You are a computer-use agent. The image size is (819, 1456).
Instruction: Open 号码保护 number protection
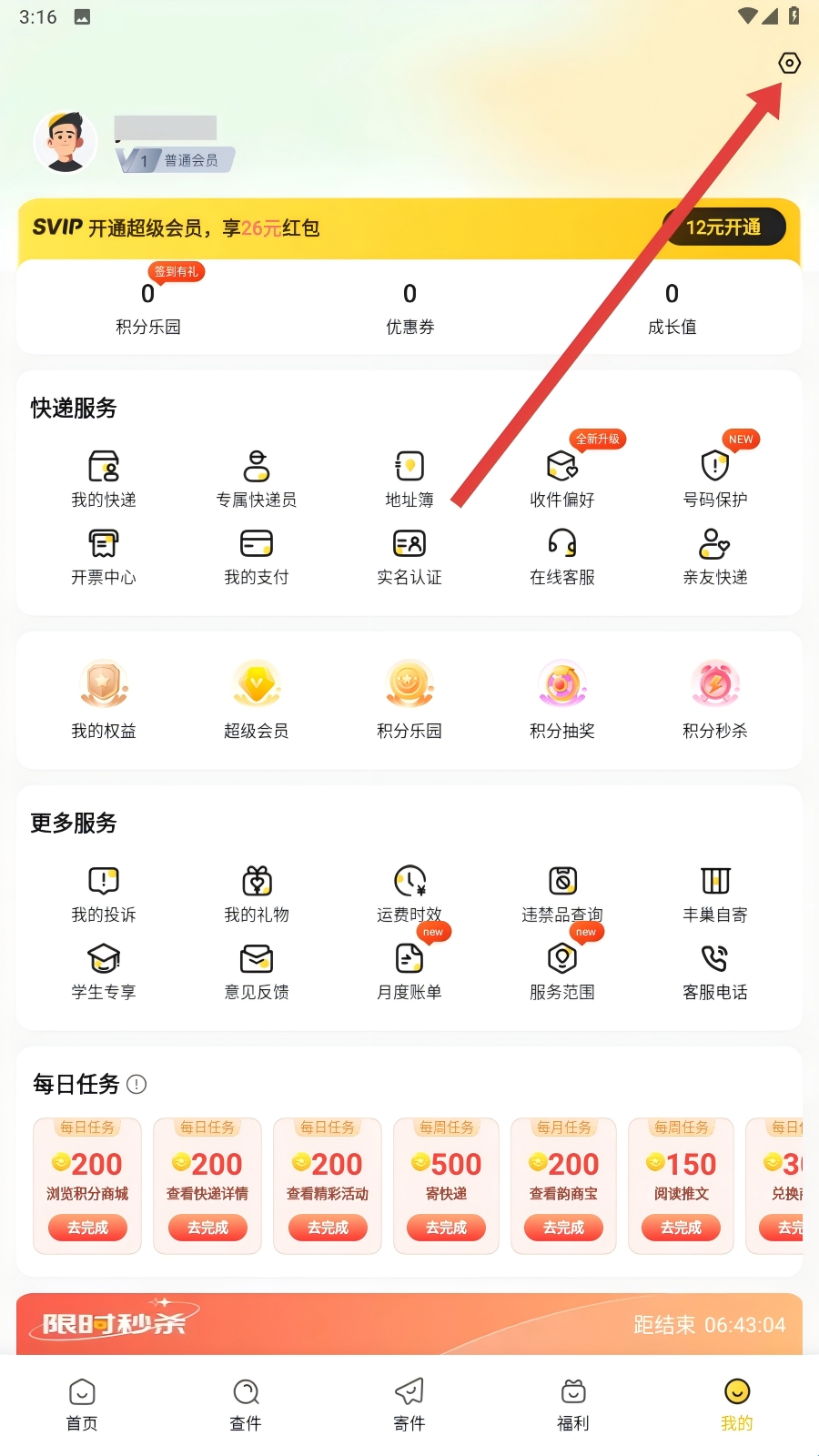coord(715,478)
